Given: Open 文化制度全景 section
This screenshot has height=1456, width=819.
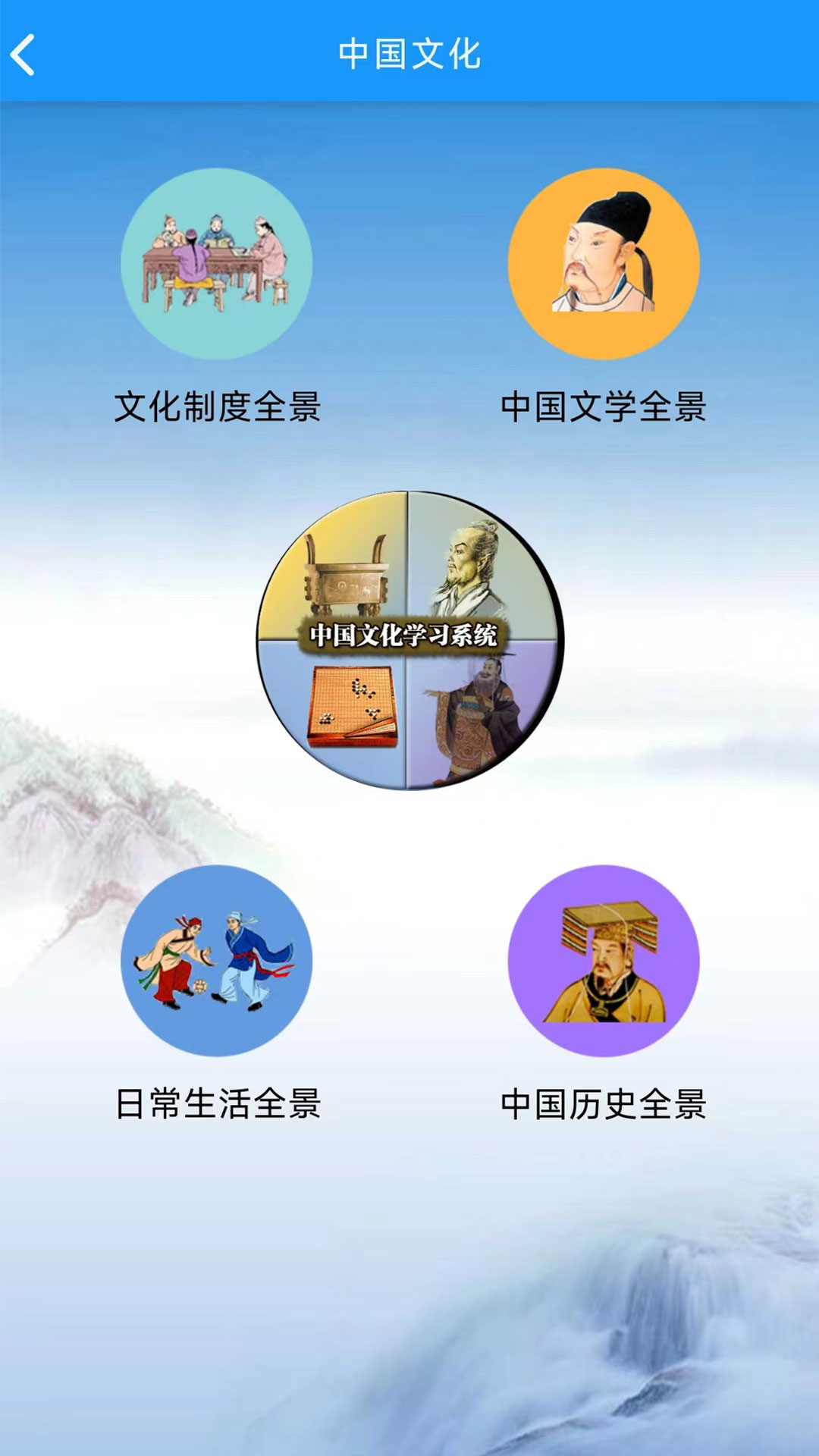Looking at the screenshot, I should point(217,264).
